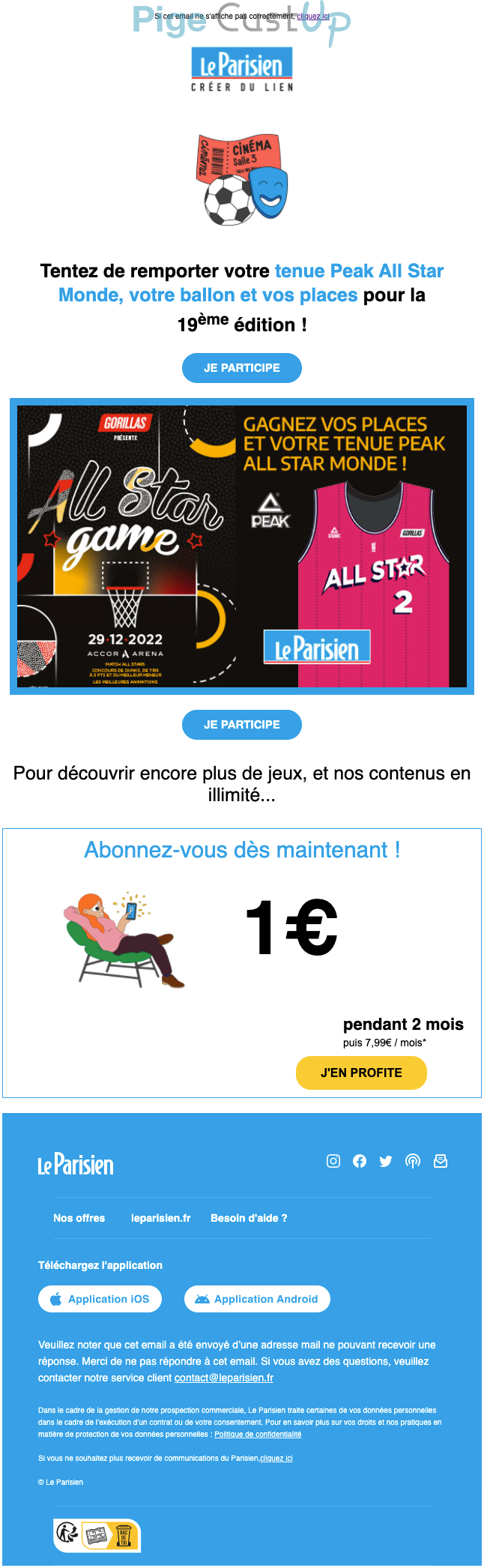Open the newsletter icon in the footer

pyautogui.click(x=441, y=1161)
